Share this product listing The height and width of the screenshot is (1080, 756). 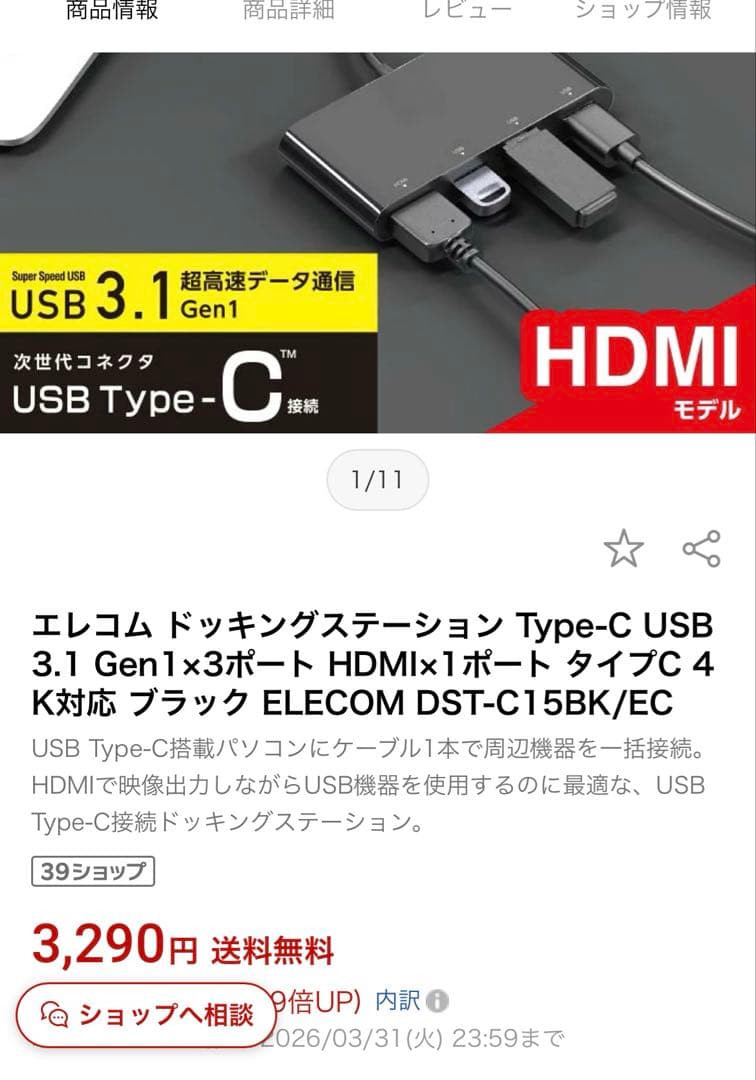click(x=702, y=548)
